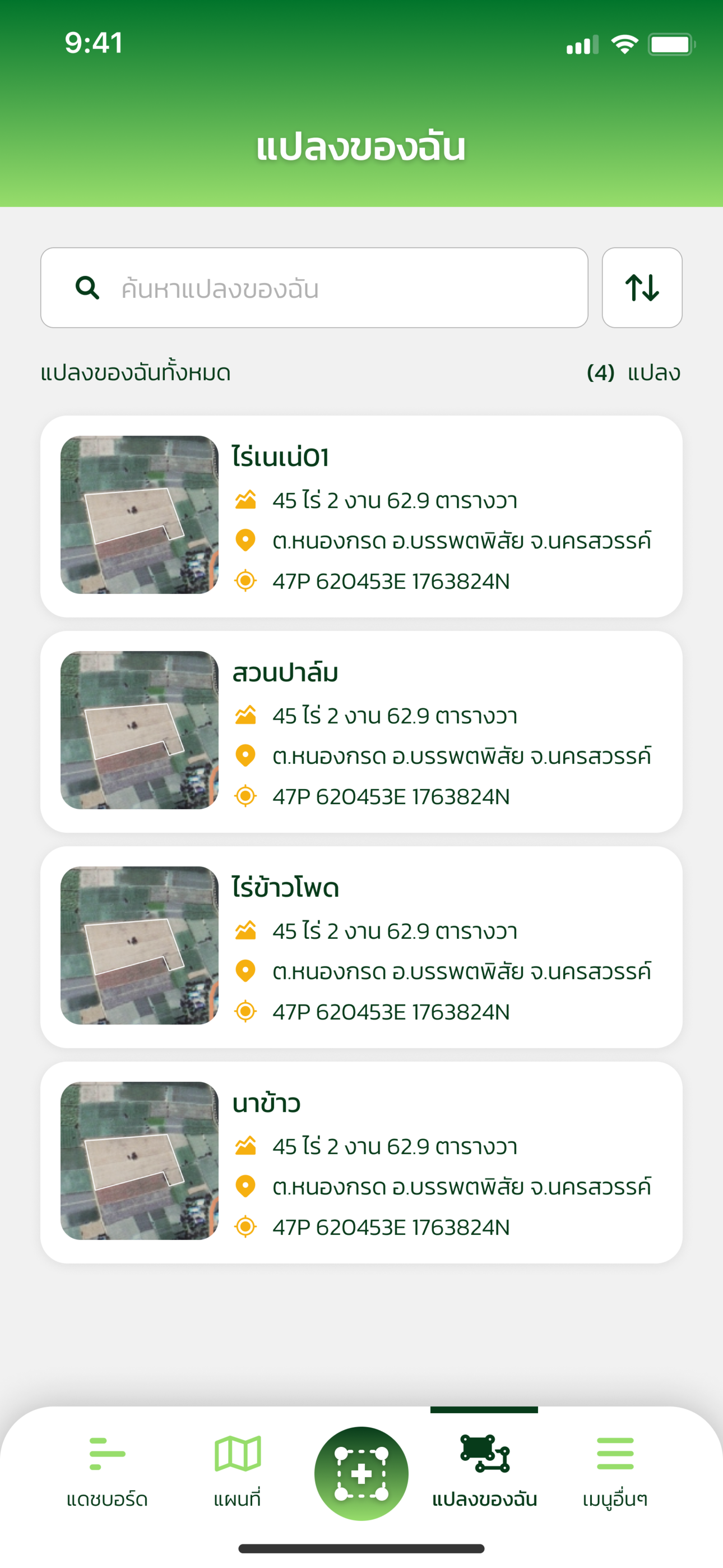Image resolution: width=723 pixels, height=1568 pixels.
Task: Go to the แผนที่ tab
Action: click(237, 1473)
